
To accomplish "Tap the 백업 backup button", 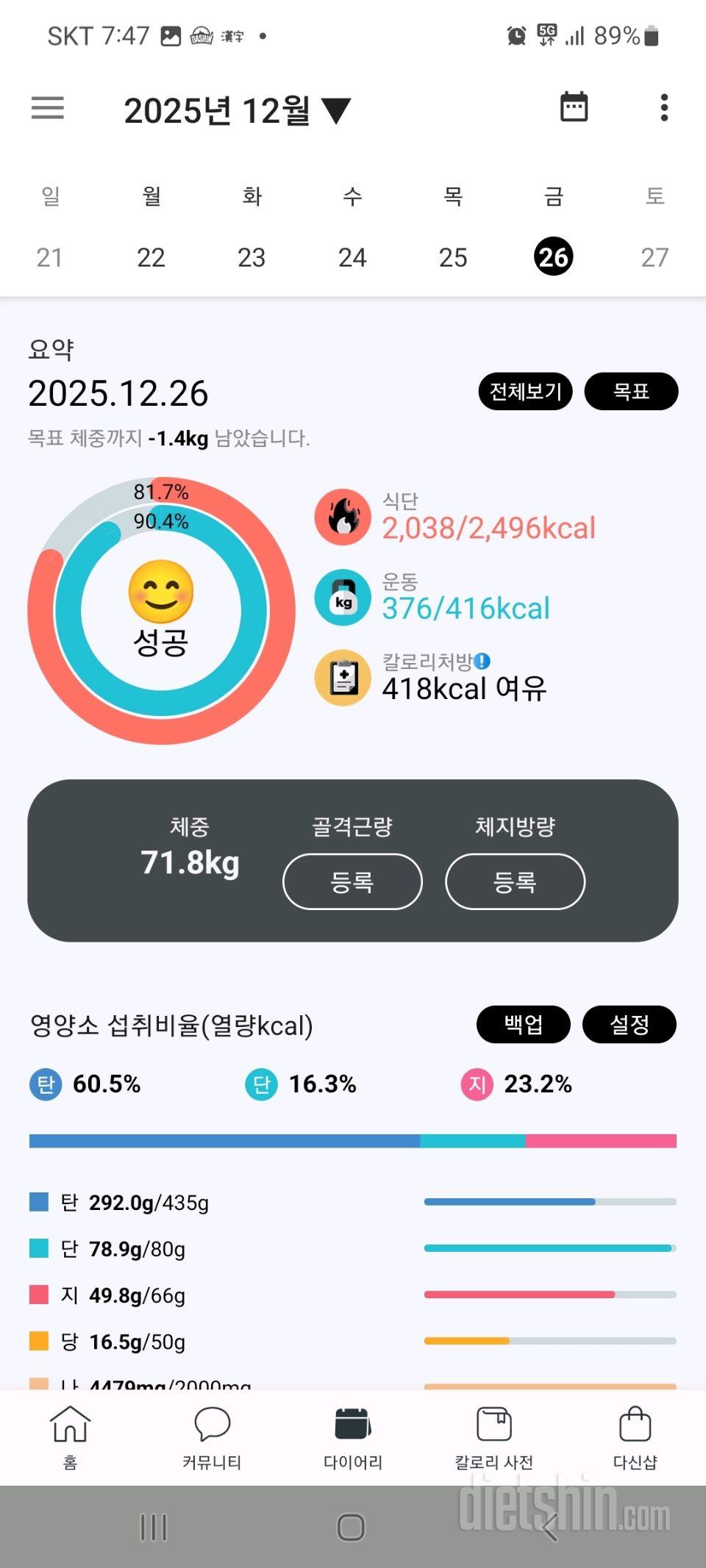I will 523,1024.
